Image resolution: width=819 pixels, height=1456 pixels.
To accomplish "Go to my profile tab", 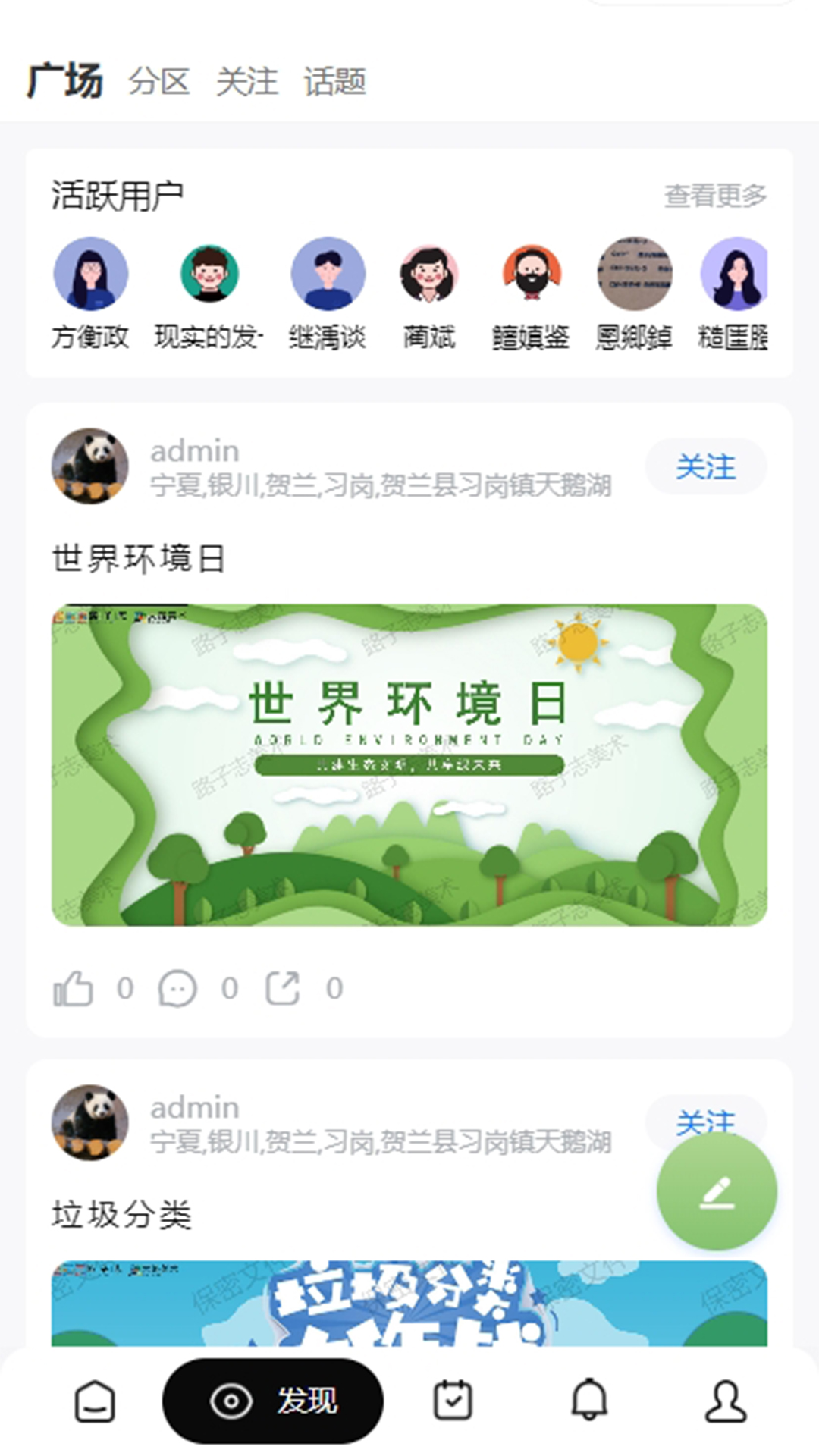I will [x=726, y=1401].
